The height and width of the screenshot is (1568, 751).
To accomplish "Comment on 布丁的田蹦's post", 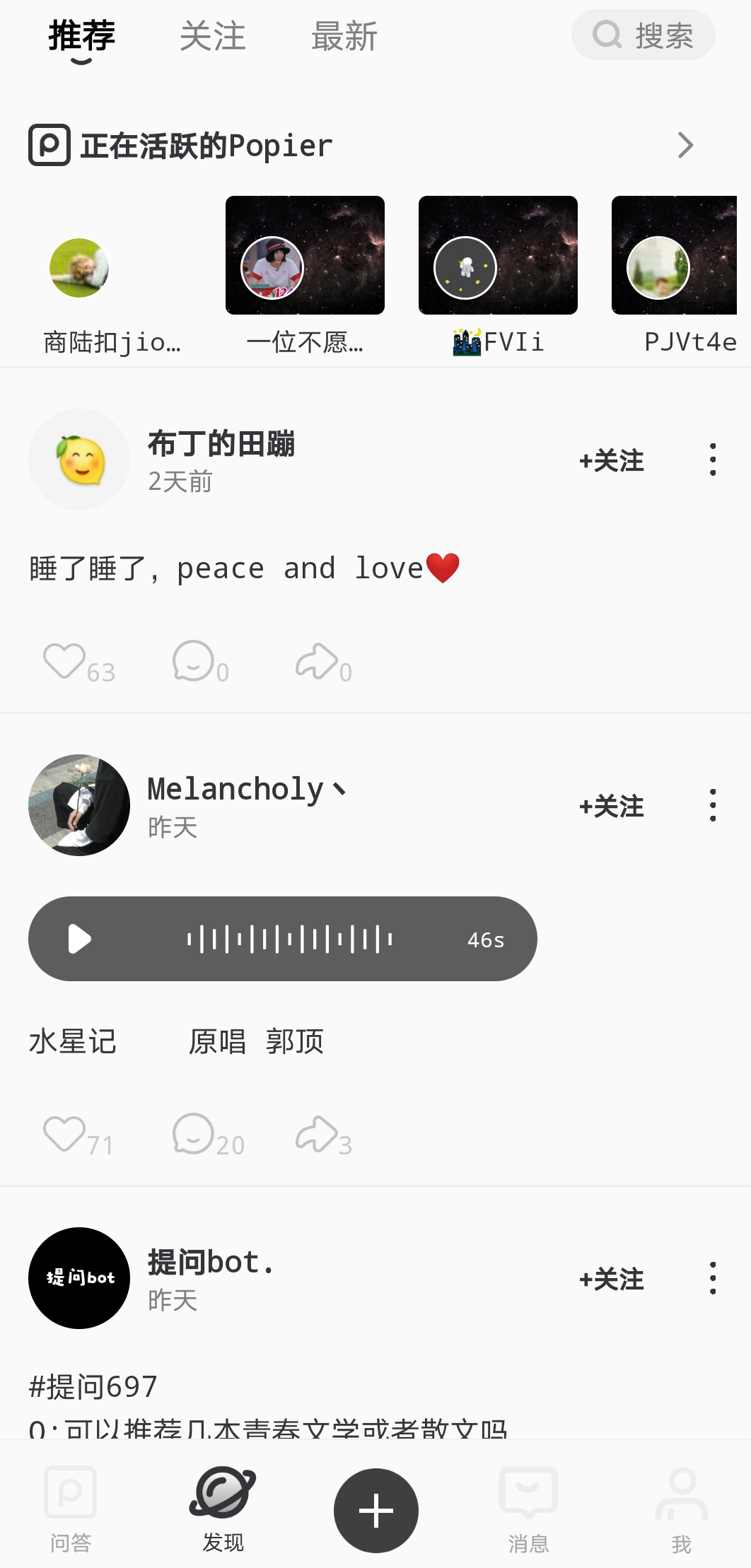I will tap(194, 662).
